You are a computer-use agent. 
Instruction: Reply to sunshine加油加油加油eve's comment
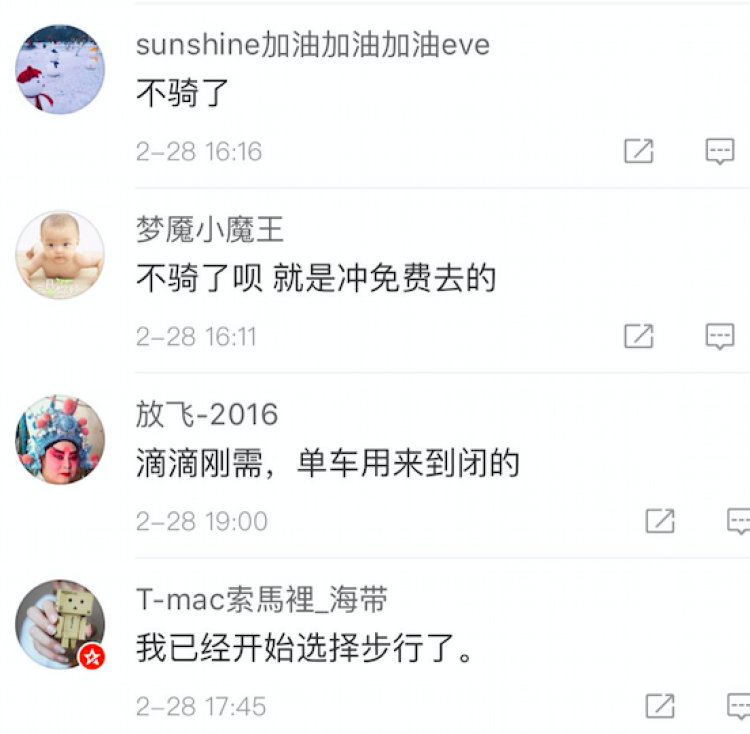720,151
